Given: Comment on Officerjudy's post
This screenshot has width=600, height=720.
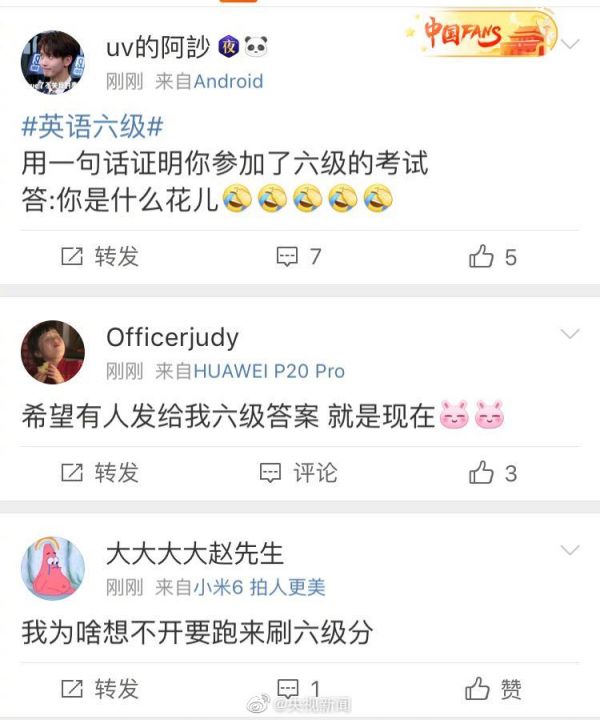Looking at the screenshot, I should [x=298, y=472].
